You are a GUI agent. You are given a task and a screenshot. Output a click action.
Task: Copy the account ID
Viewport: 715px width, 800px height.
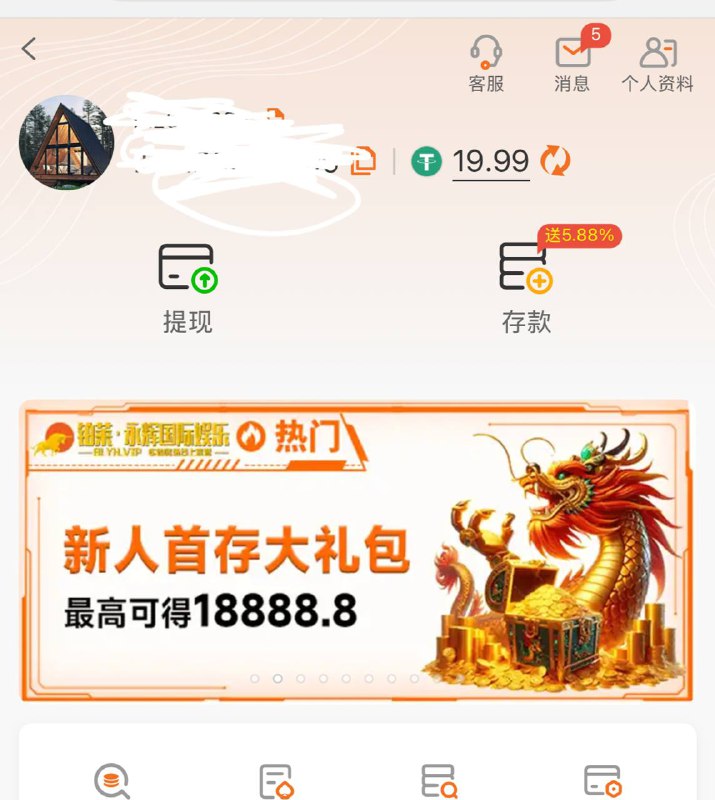coord(364,160)
